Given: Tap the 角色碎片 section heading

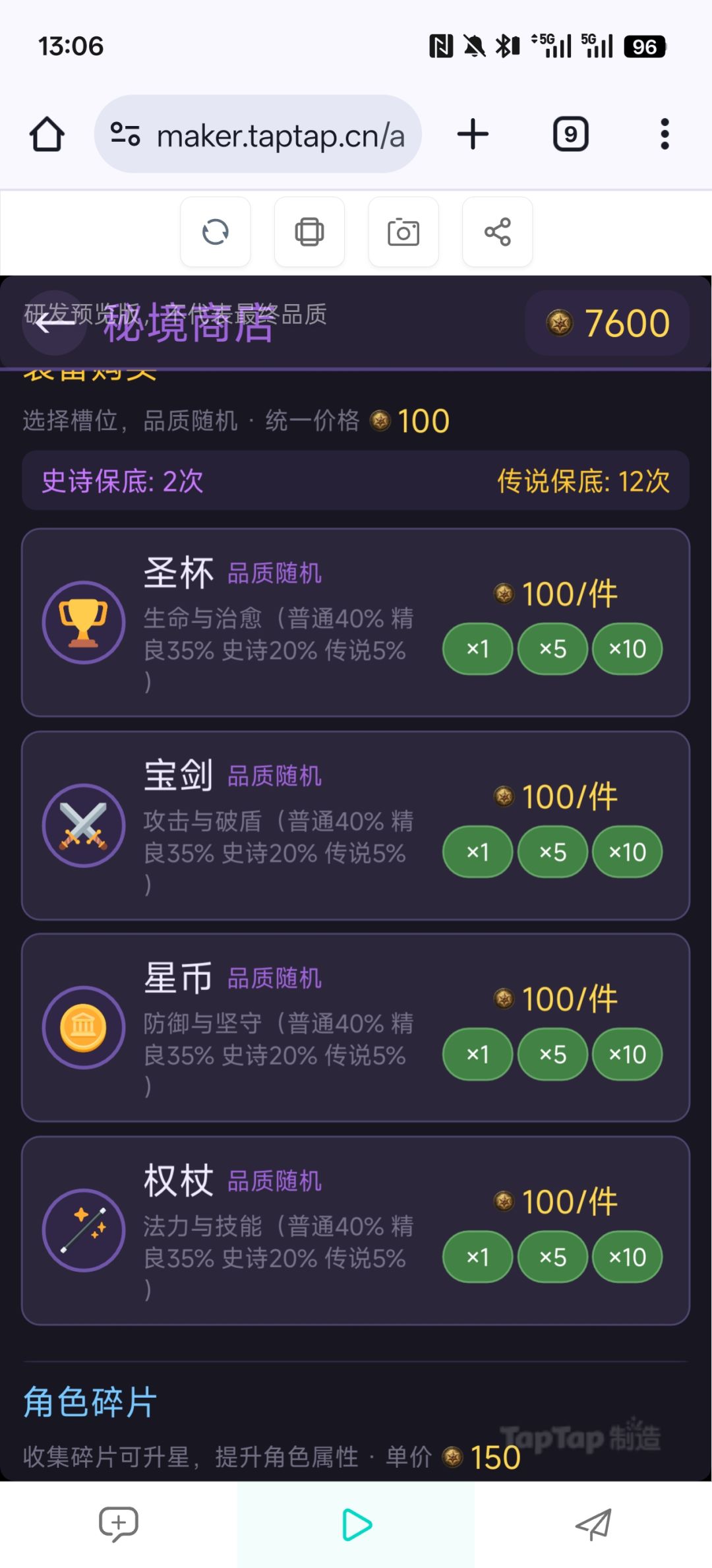Looking at the screenshot, I should [88, 1402].
